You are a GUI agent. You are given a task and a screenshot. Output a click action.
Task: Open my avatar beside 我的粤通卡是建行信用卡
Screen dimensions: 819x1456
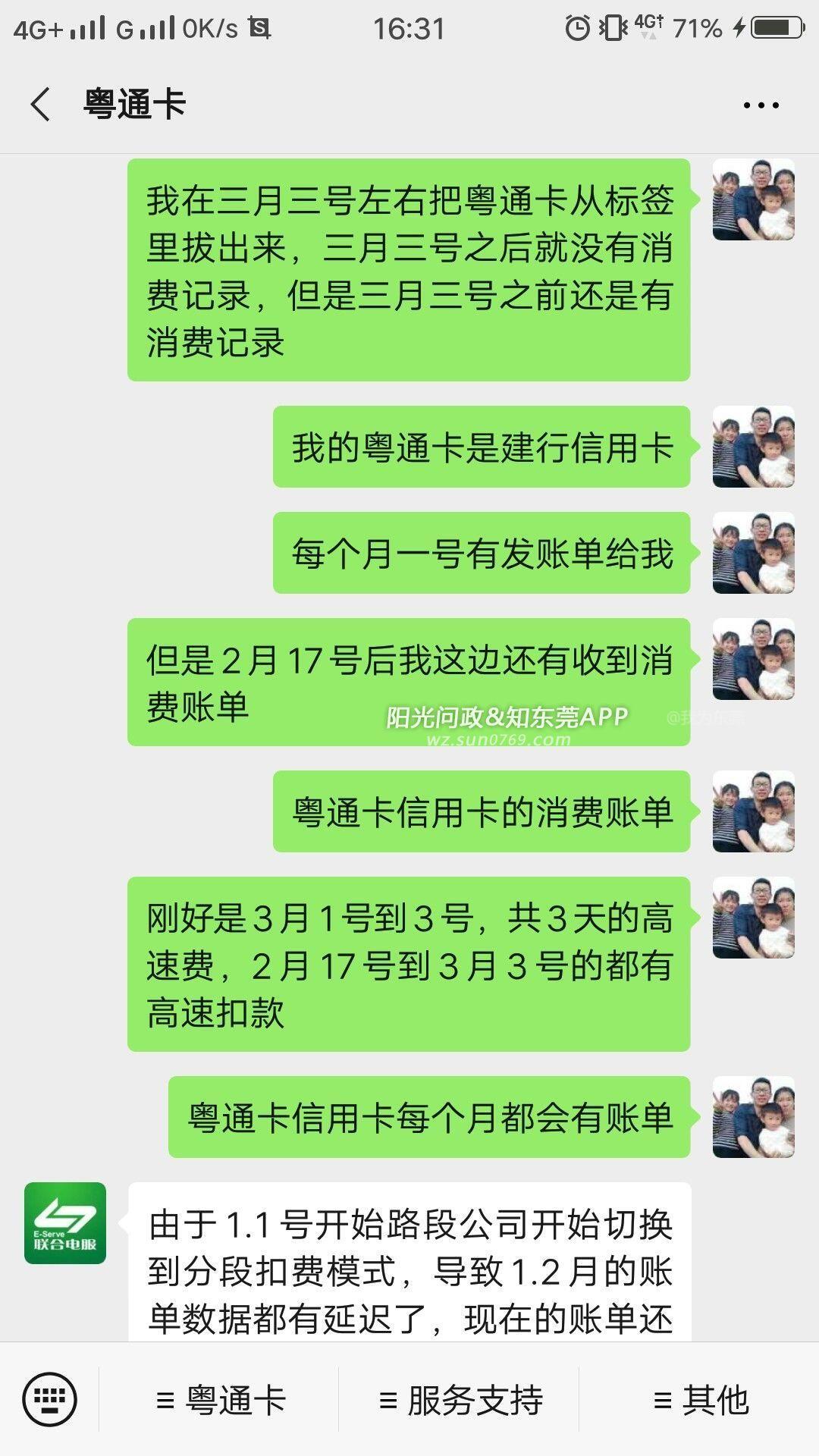(x=753, y=447)
